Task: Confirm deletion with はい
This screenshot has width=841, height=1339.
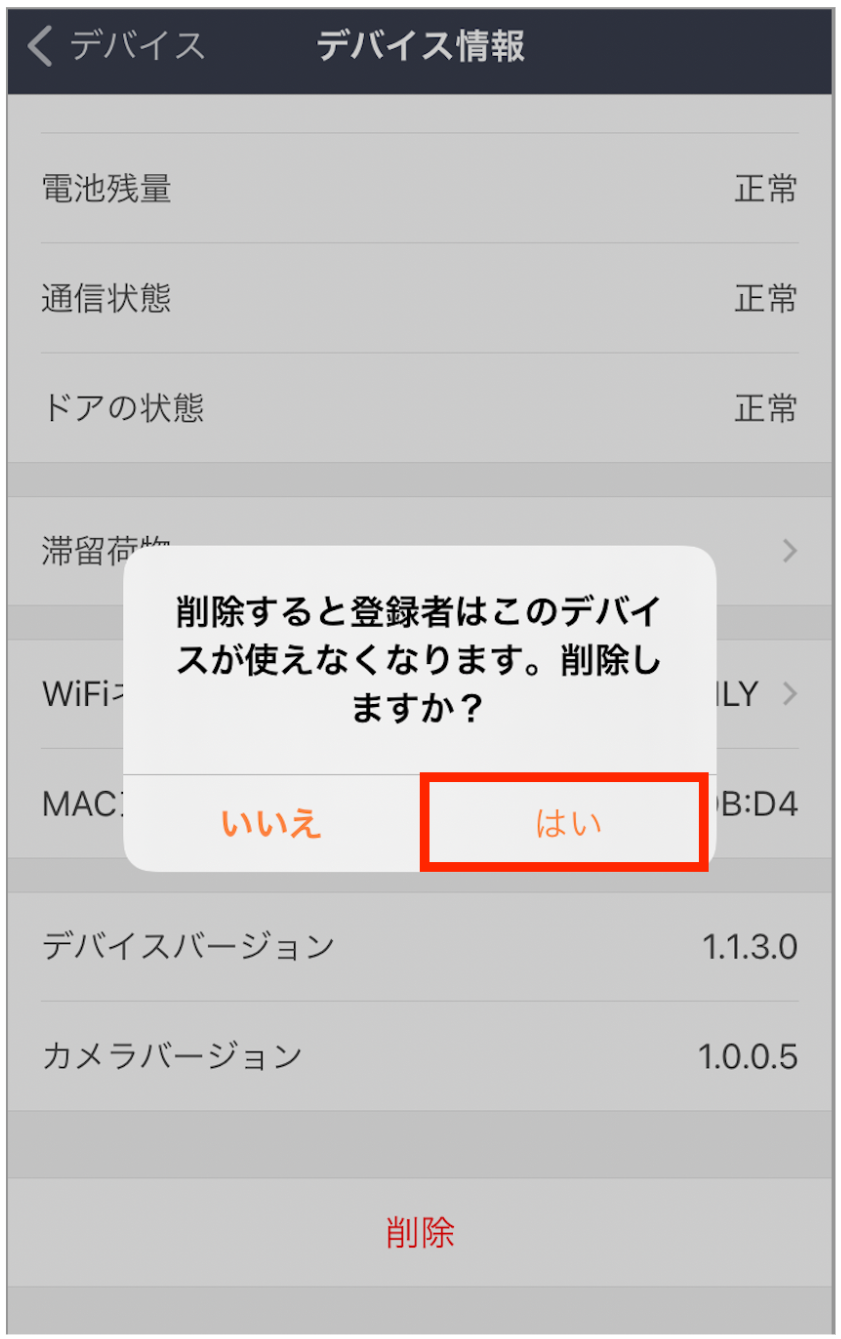Action: point(566,822)
